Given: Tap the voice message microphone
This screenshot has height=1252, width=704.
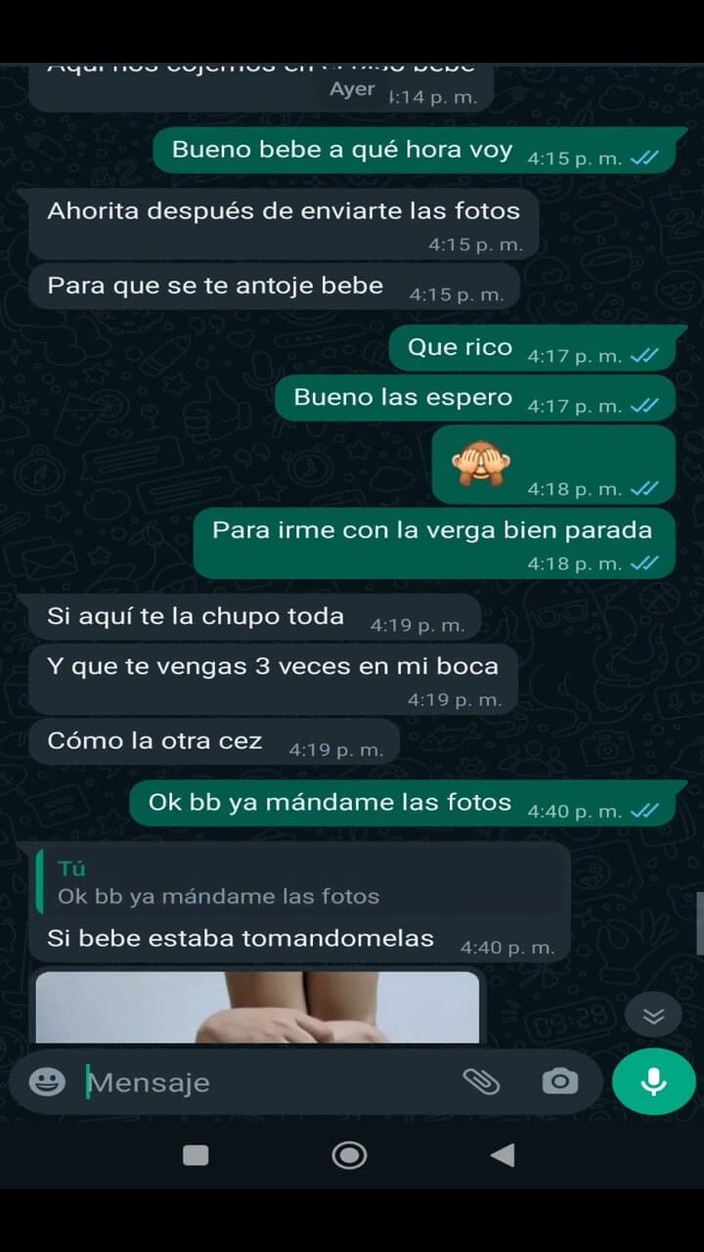Looking at the screenshot, I should 653,1081.
